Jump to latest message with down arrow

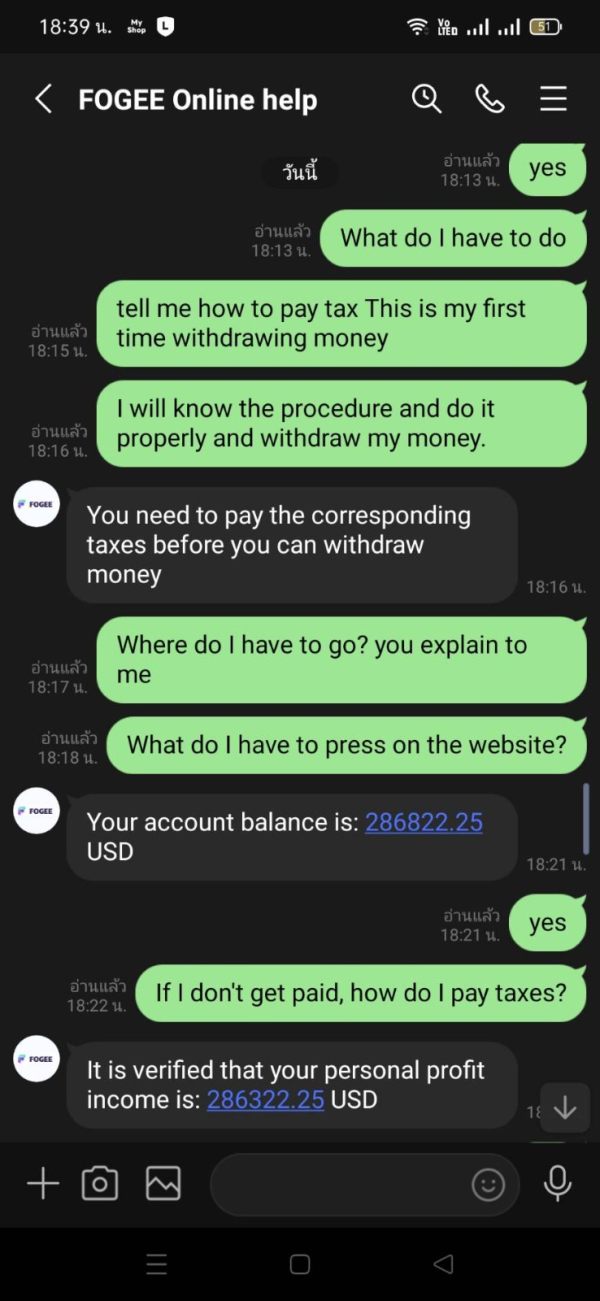pos(565,1108)
